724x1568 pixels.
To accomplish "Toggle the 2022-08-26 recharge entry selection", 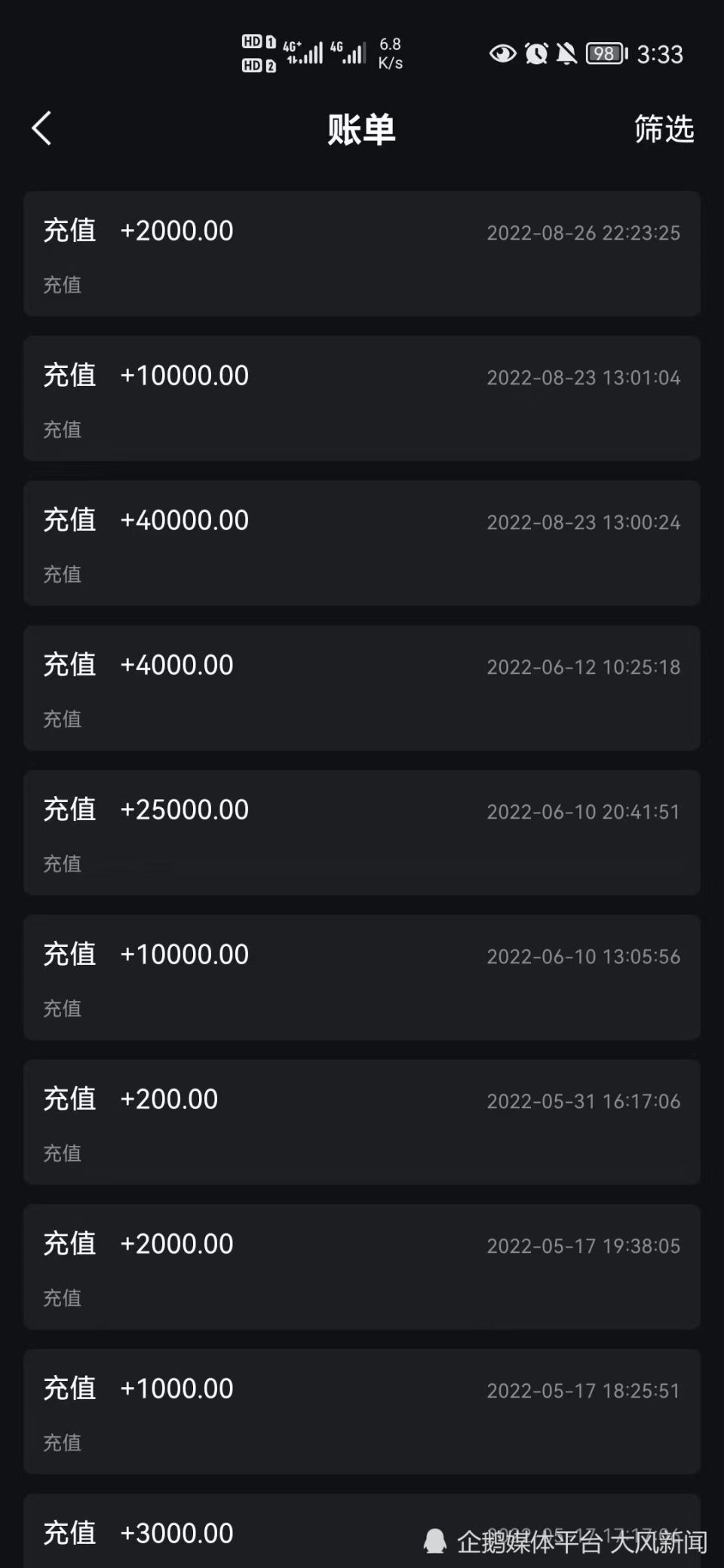I will coord(362,254).
